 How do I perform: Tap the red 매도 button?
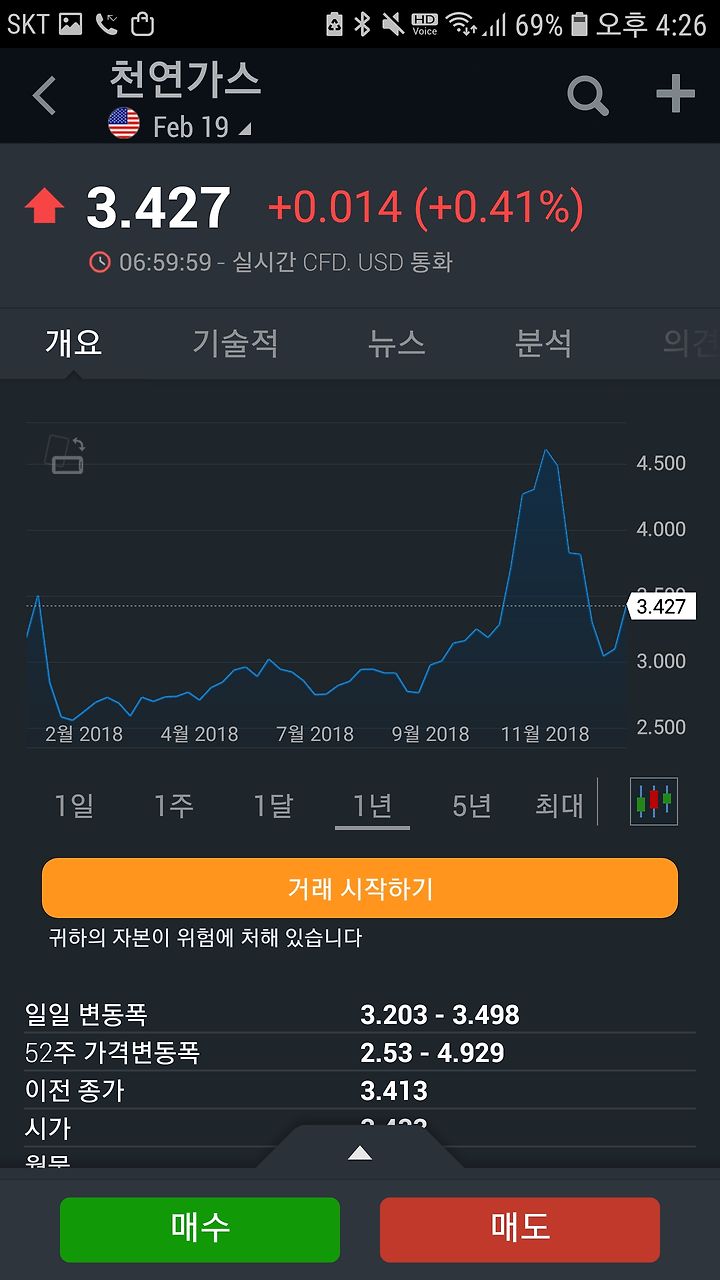click(x=520, y=1229)
